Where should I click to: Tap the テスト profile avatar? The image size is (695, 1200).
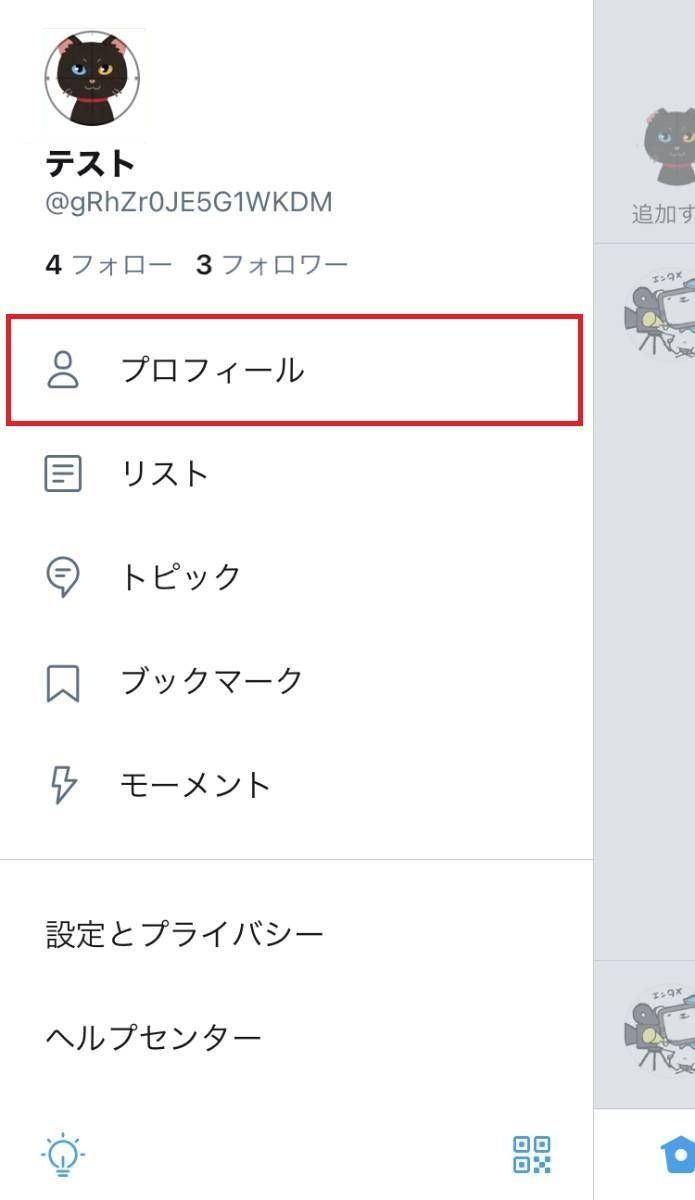pyautogui.click(x=92, y=79)
